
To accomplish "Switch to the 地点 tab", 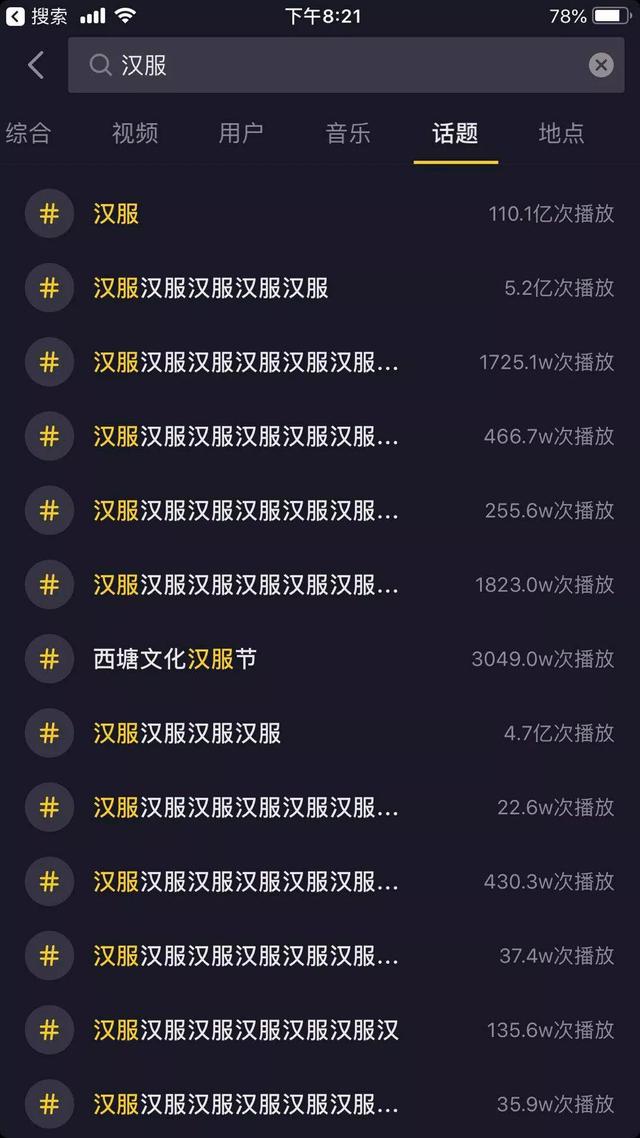I will pos(562,133).
